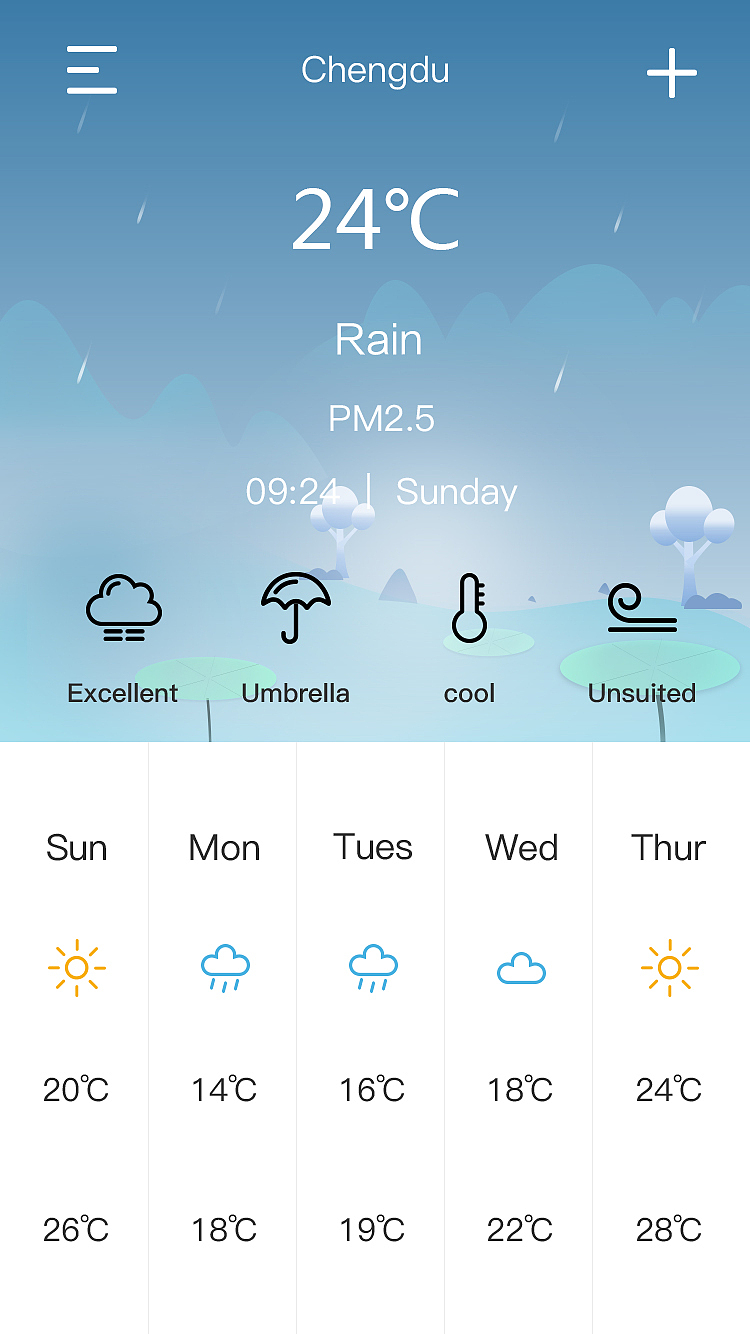Open the side menu
The width and height of the screenshot is (750, 1334).
(x=92, y=71)
